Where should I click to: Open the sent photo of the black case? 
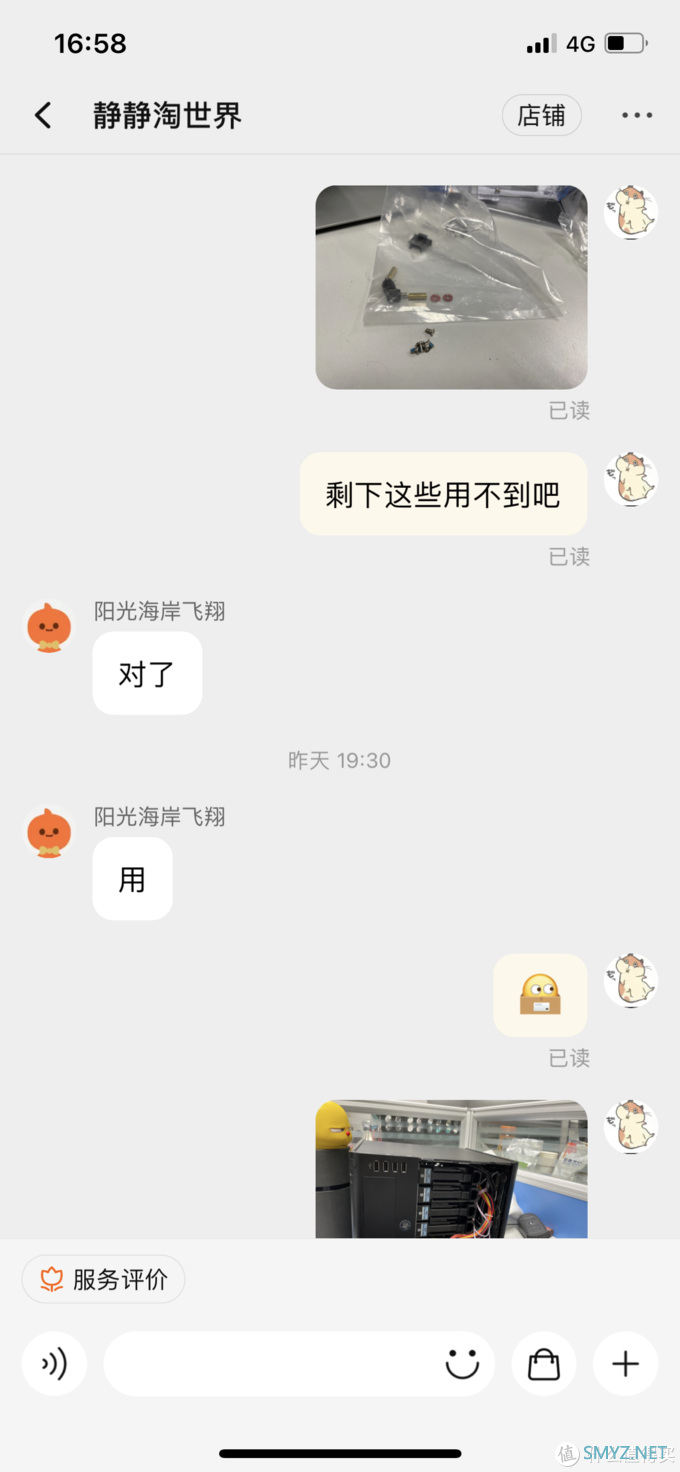pyautogui.click(x=451, y=1169)
